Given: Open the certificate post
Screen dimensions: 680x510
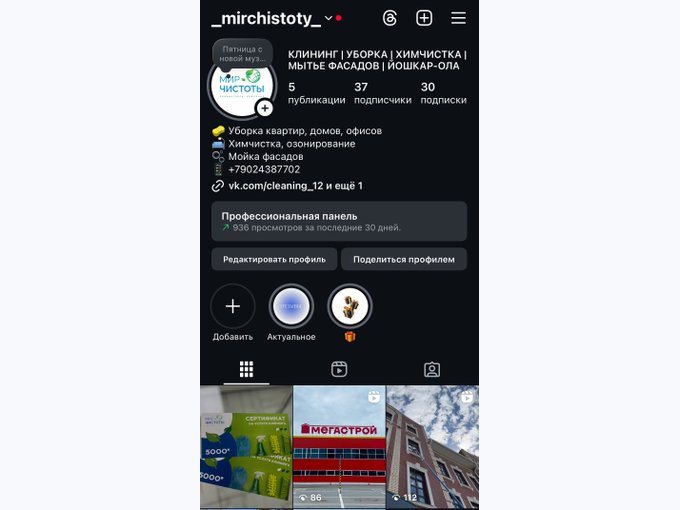Looking at the screenshot, I should [x=246, y=445].
